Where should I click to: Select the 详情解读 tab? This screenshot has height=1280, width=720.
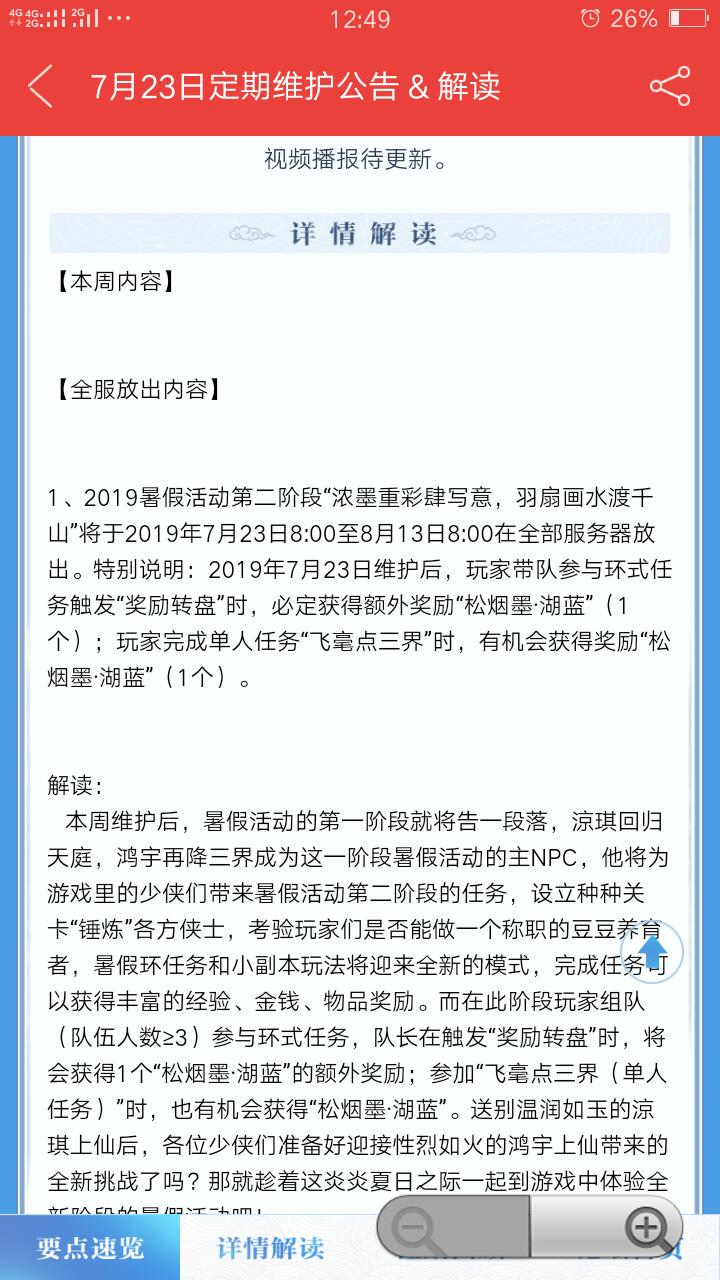point(271,1248)
